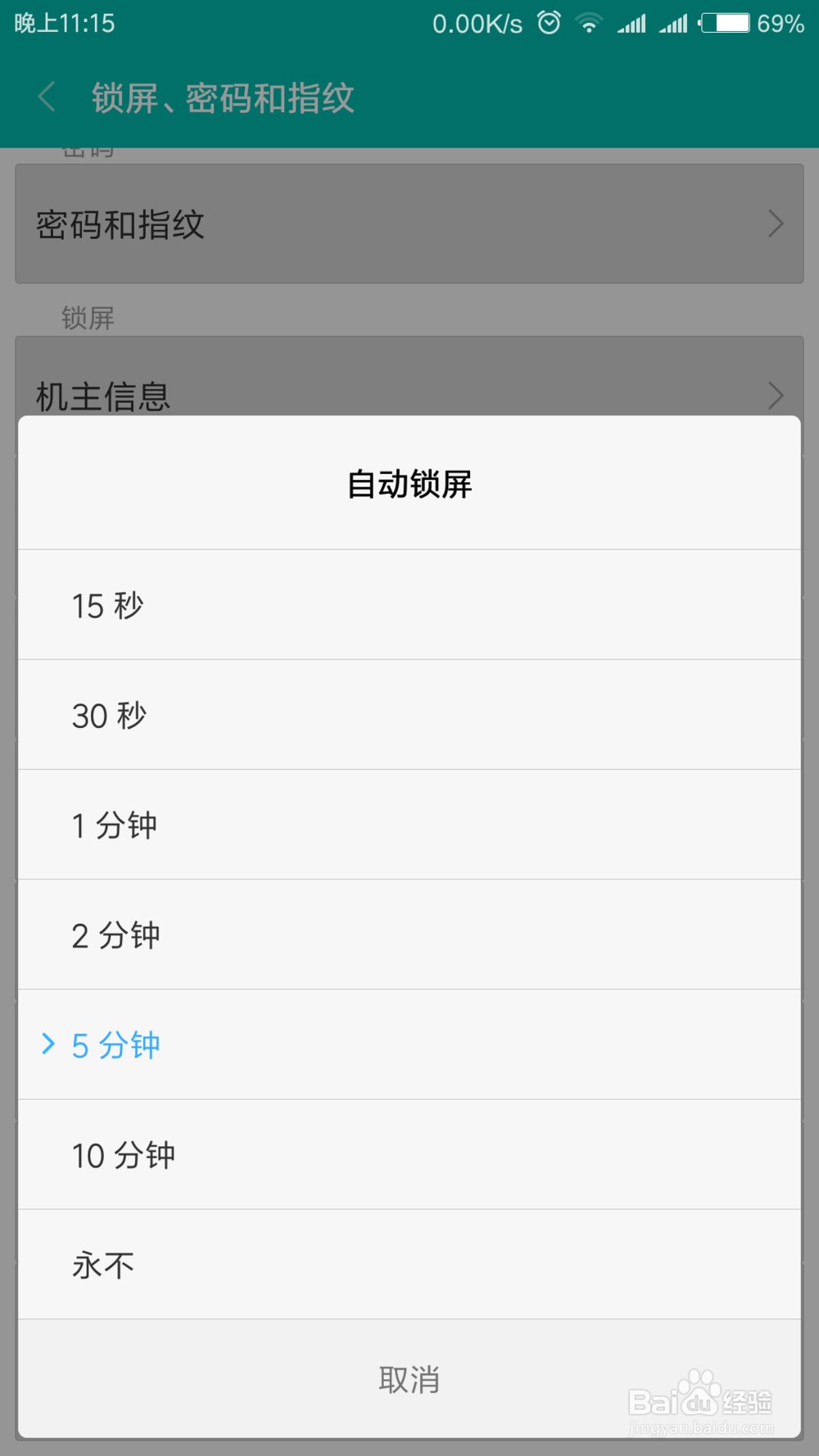Tap the battery indicator icon
This screenshot has height=1456, width=819.
pos(724,22)
